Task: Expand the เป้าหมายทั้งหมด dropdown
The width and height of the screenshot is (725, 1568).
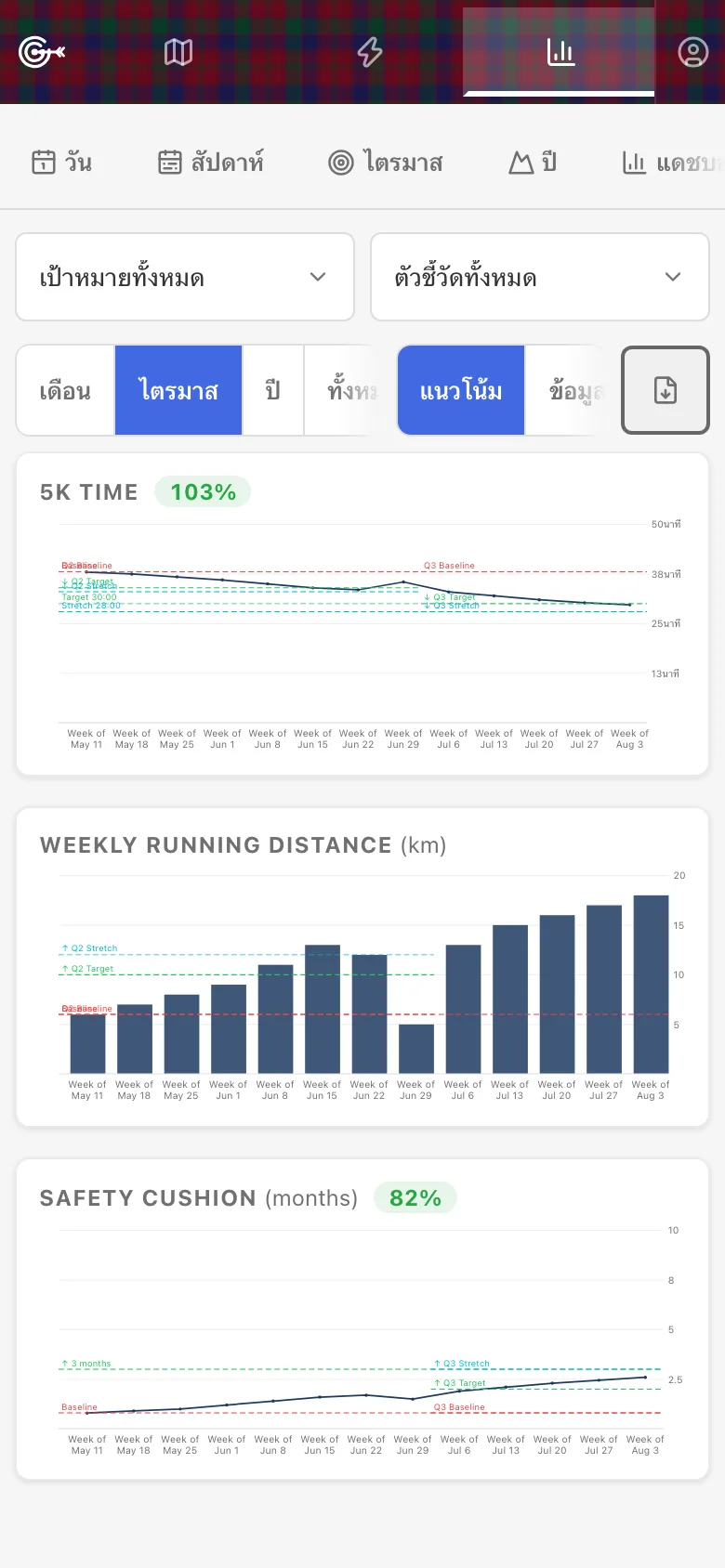Action: (x=185, y=277)
